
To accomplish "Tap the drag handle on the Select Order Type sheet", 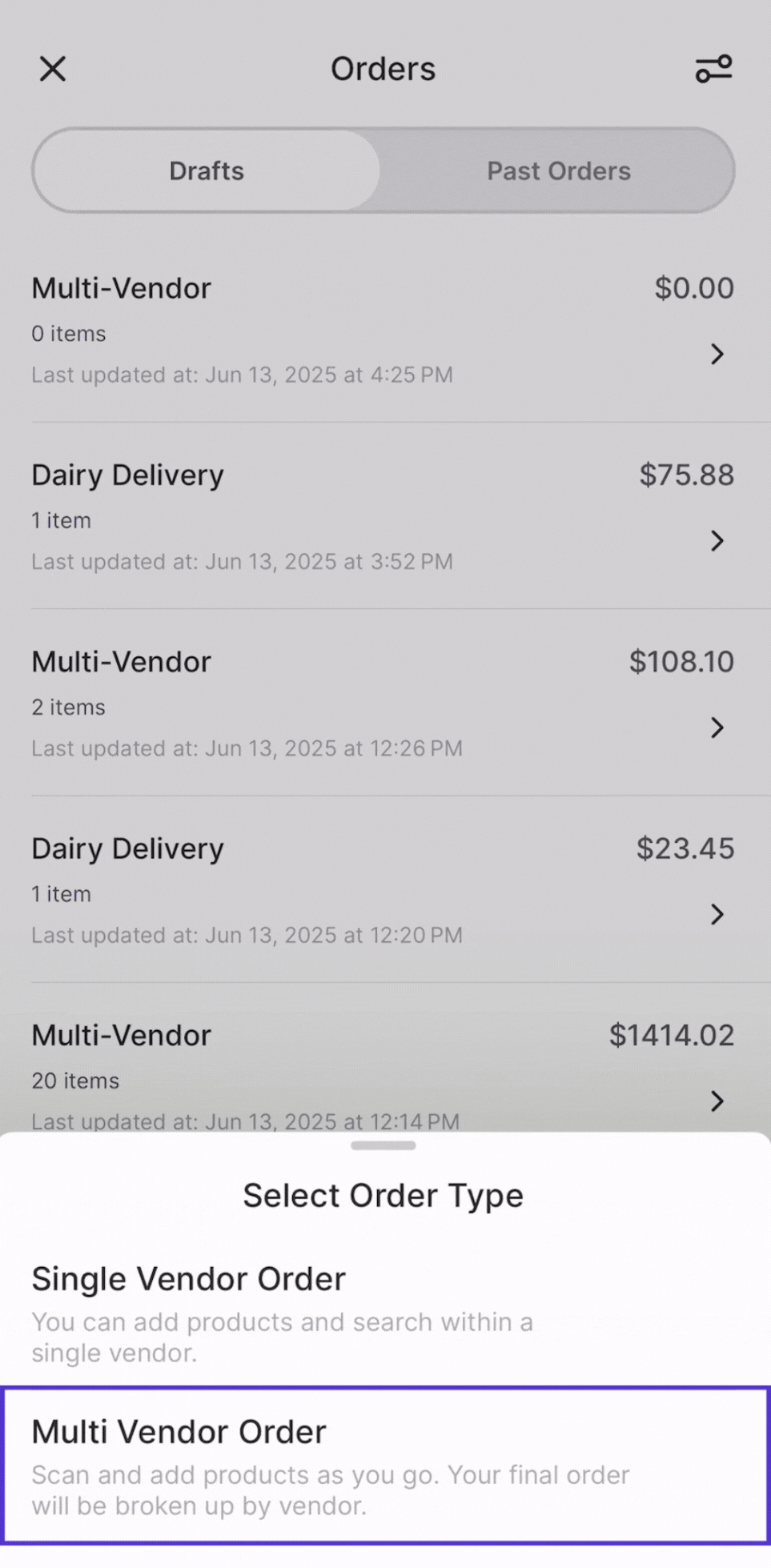I will click(383, 1145).
